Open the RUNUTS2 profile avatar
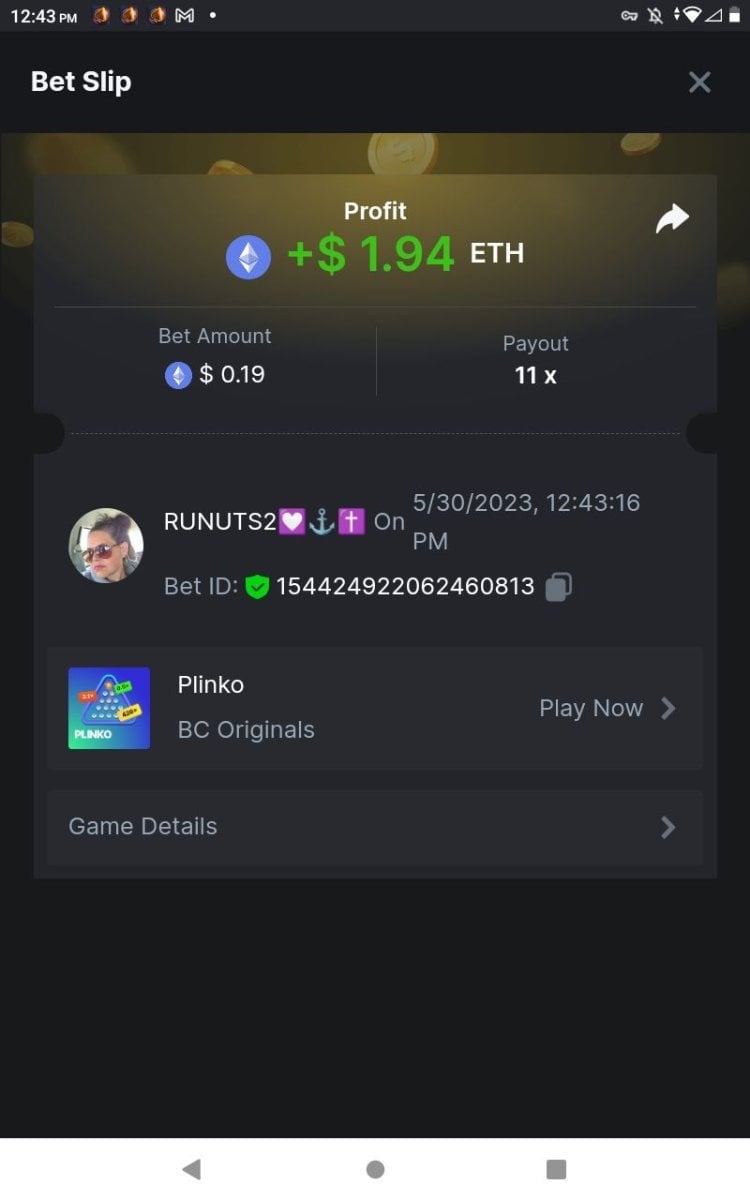Screen dimensions: 750x1200 point(106,545)
